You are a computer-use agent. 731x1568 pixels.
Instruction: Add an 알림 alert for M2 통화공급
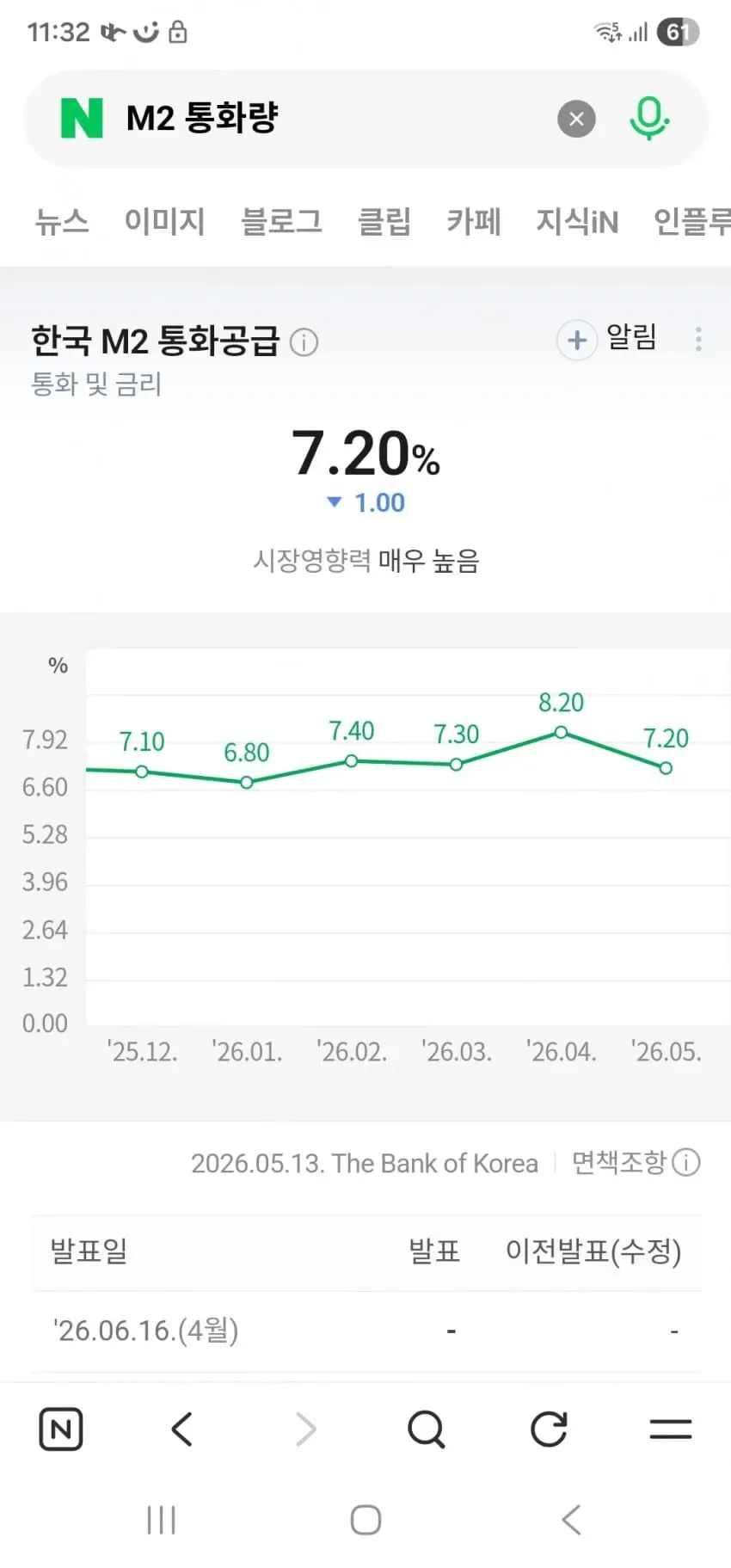coord(607,339)
